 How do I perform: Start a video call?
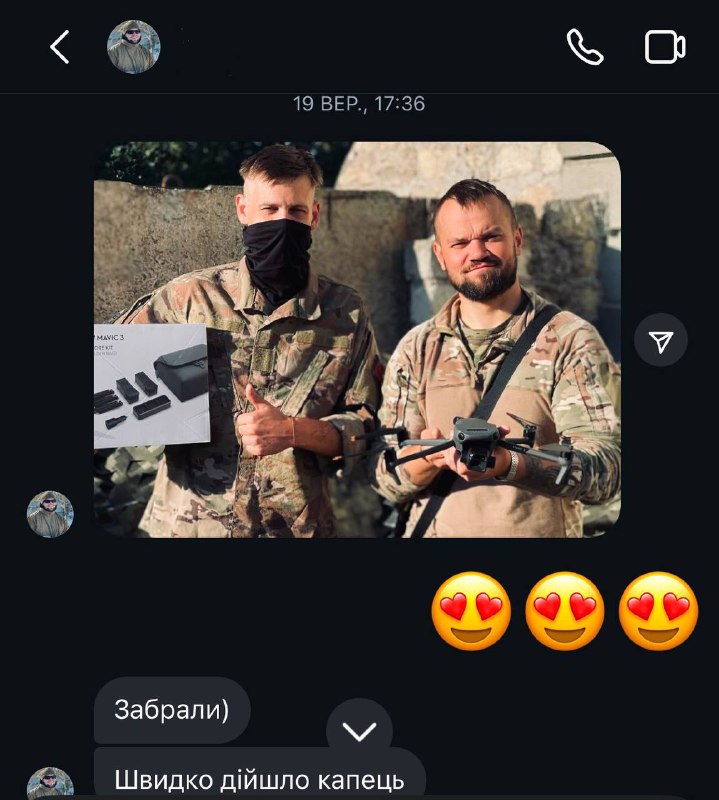click(x=664, y=47)
